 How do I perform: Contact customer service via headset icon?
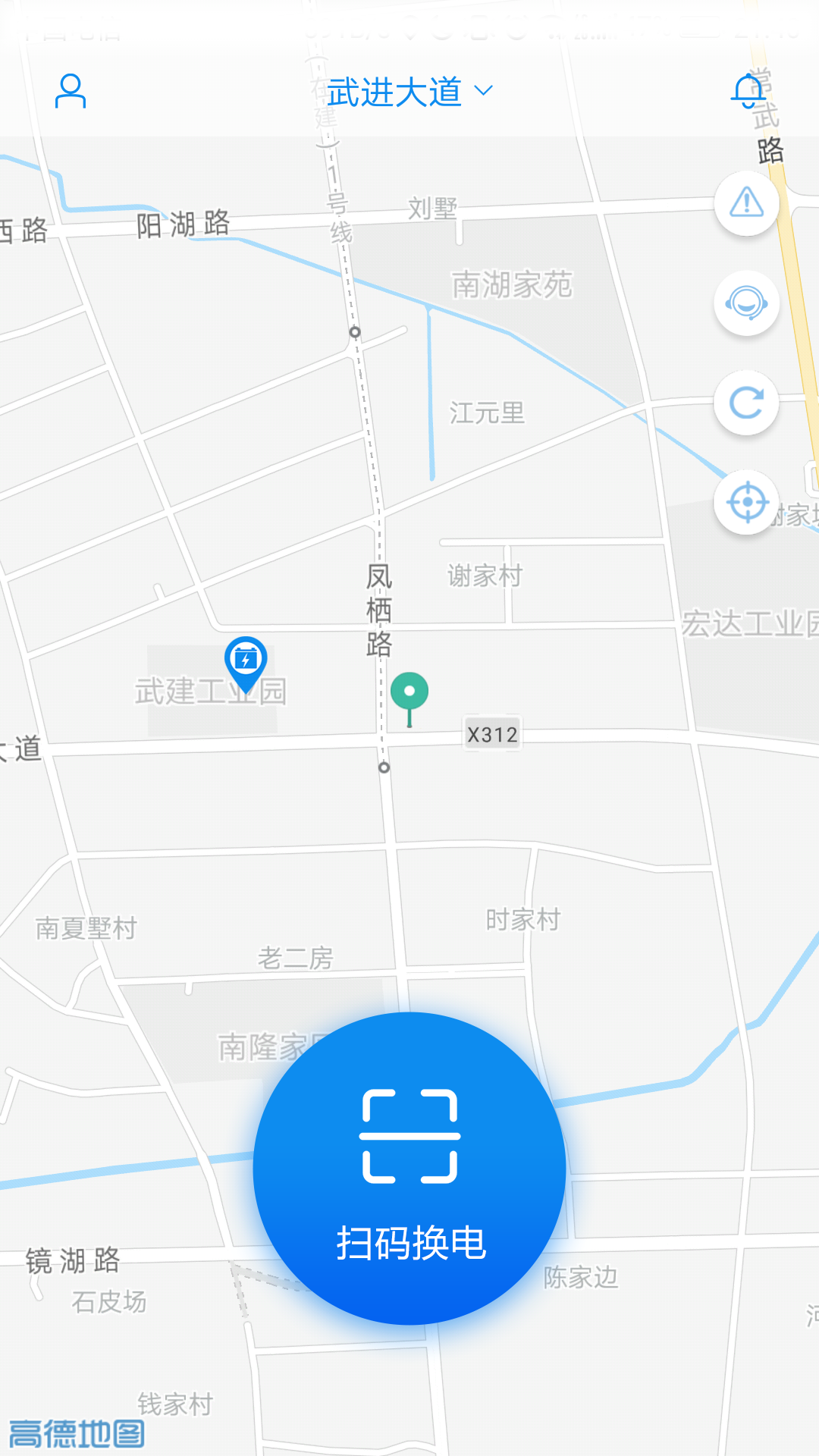pyautogui.click(x=747, y=303)
